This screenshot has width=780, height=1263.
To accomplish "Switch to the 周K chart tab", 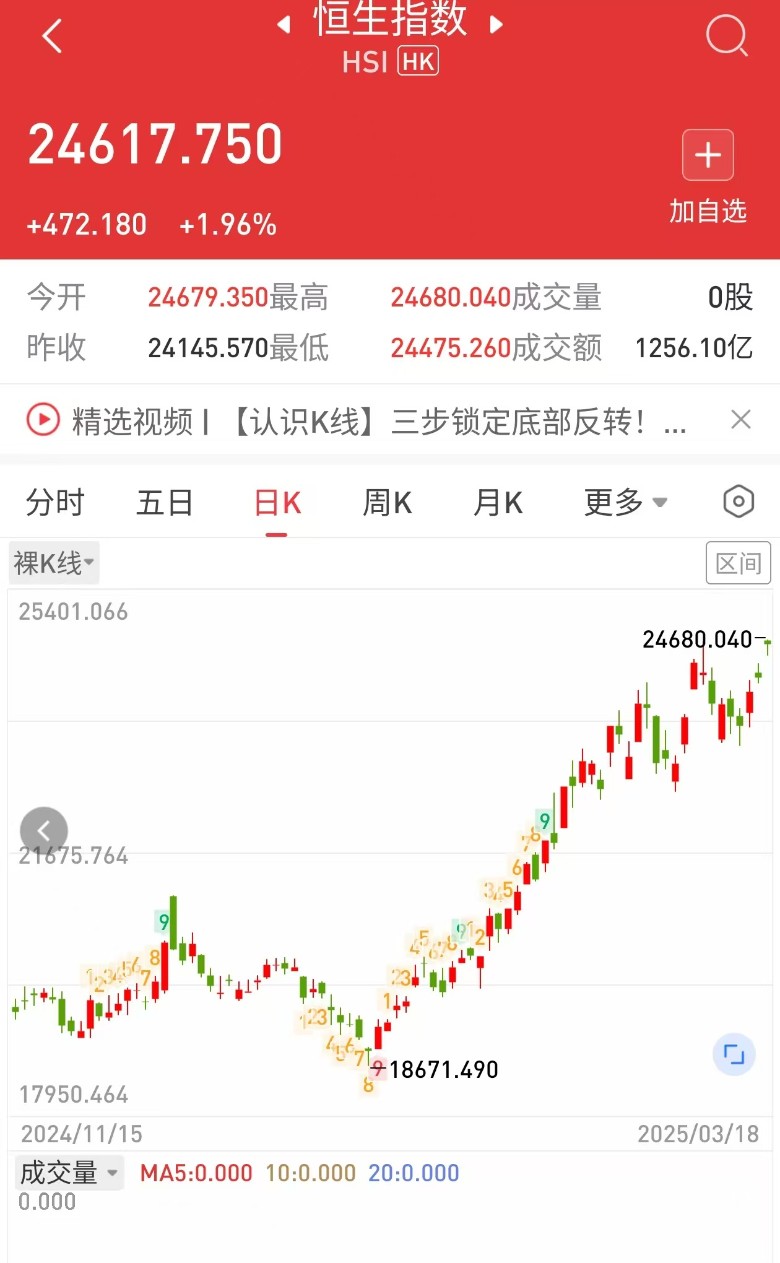I will pyautogui.click(x=387, y=502).
